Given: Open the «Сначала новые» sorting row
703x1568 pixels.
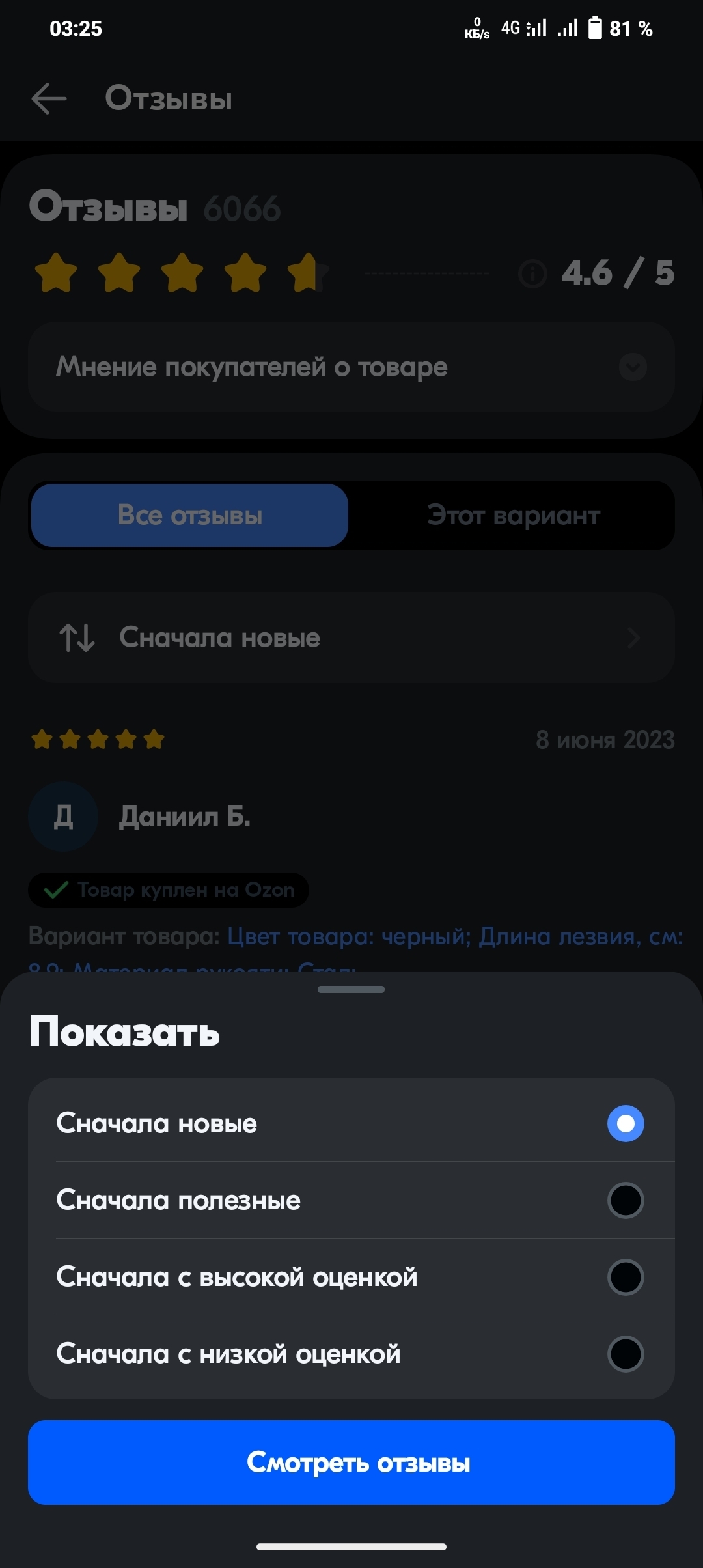Looking at the screenshot, I should pyautogui.click(x=351, y=637).
